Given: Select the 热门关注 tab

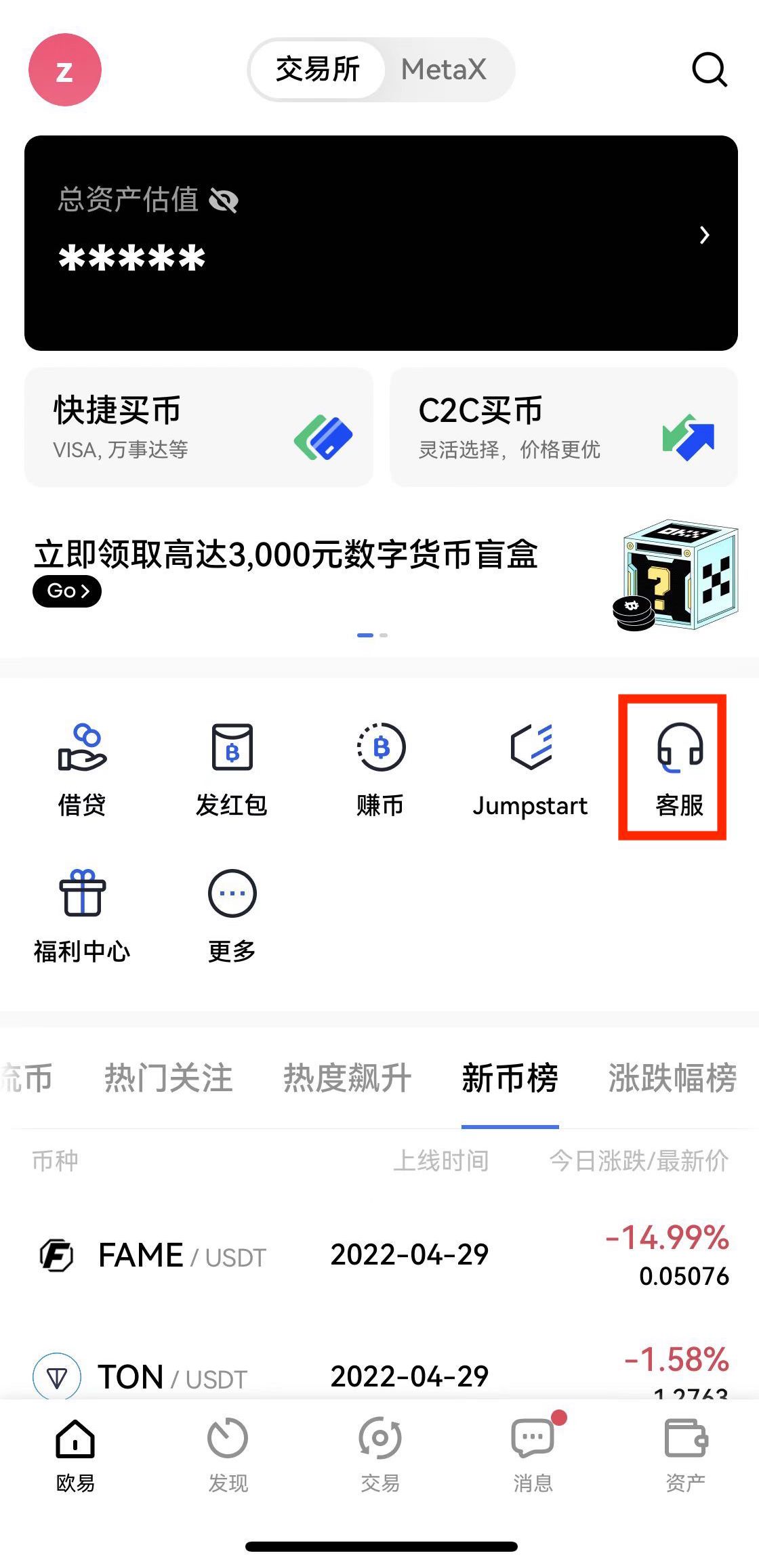Looking at the screenshot, I should (x=167, y=1079).
